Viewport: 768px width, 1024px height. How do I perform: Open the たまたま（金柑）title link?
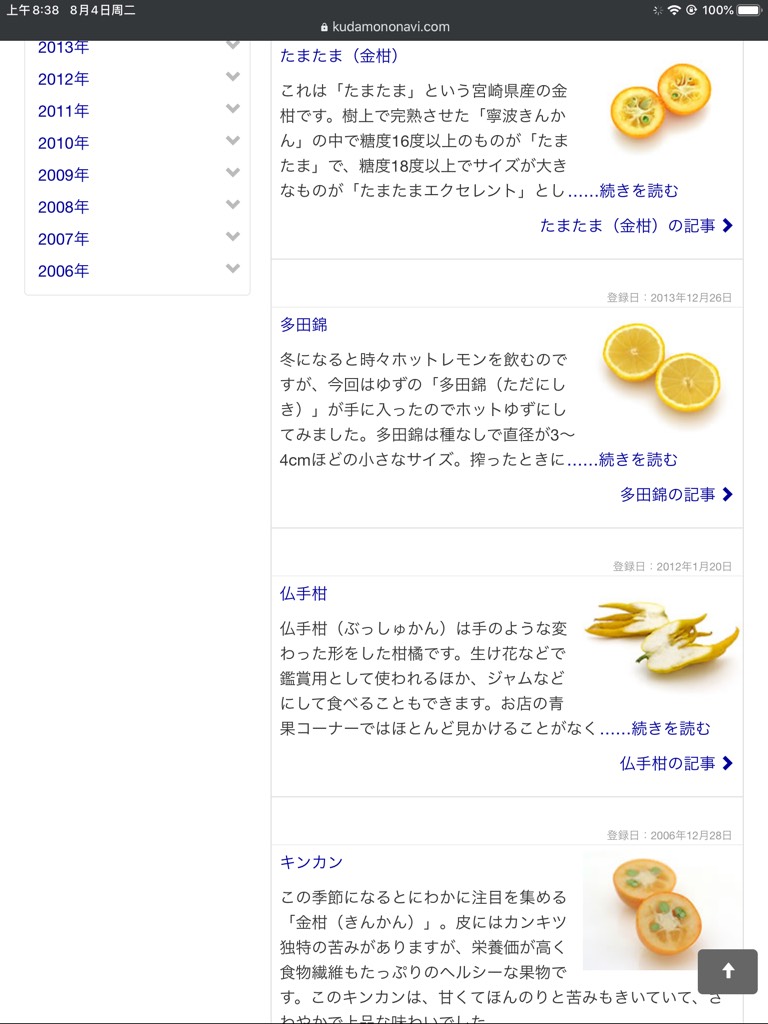pos(340,56)
